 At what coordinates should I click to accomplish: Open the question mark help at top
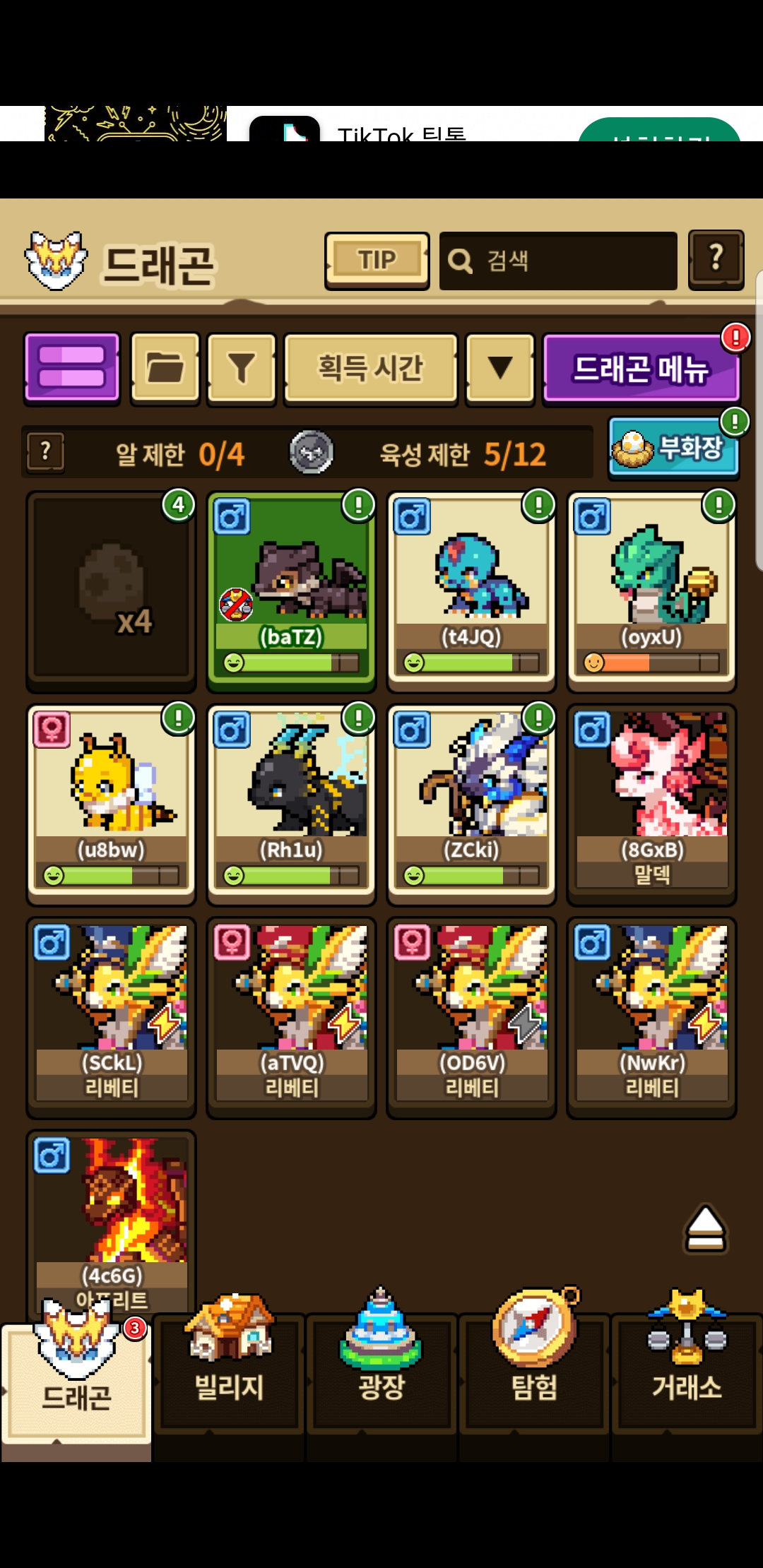point(716,259)
